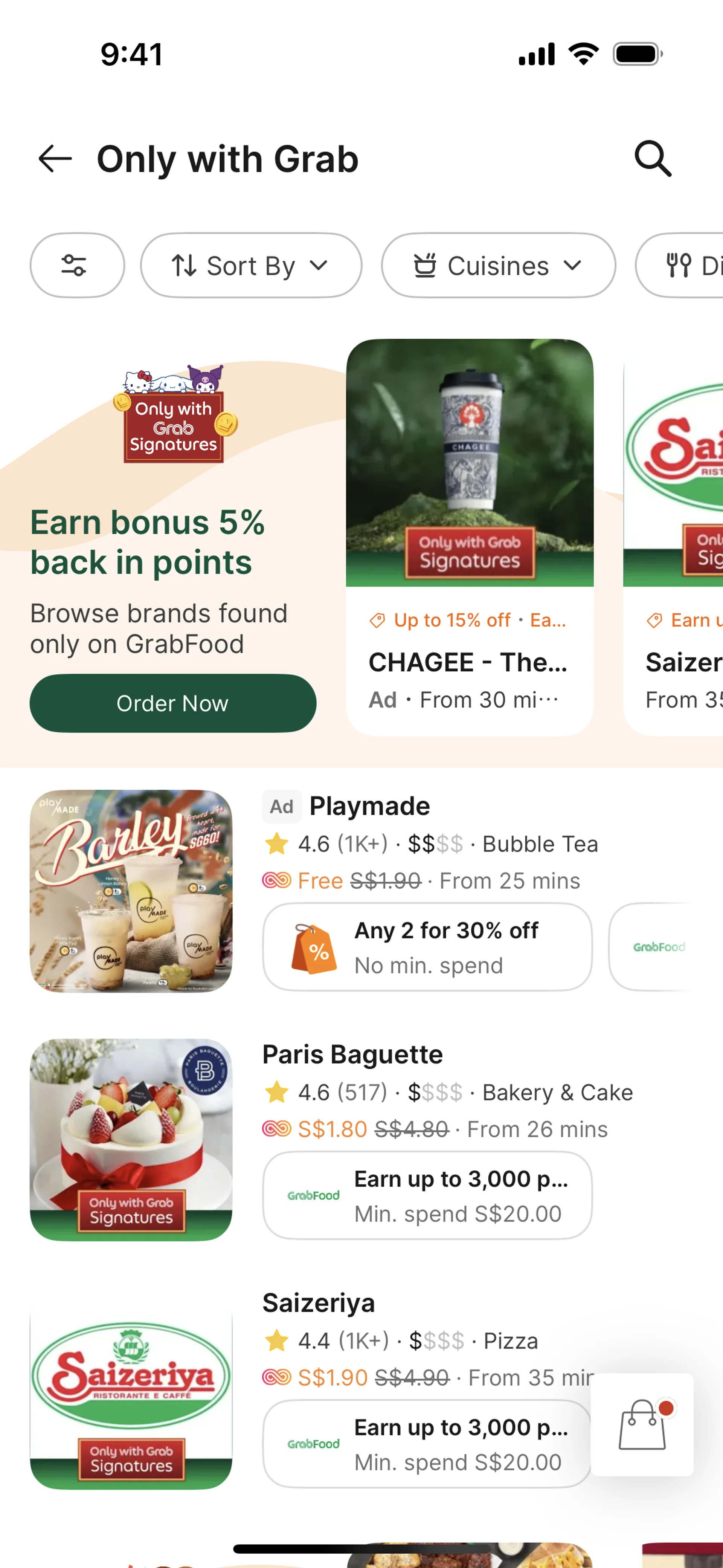Open the Sort By dropdown

(x=251, y=265)
